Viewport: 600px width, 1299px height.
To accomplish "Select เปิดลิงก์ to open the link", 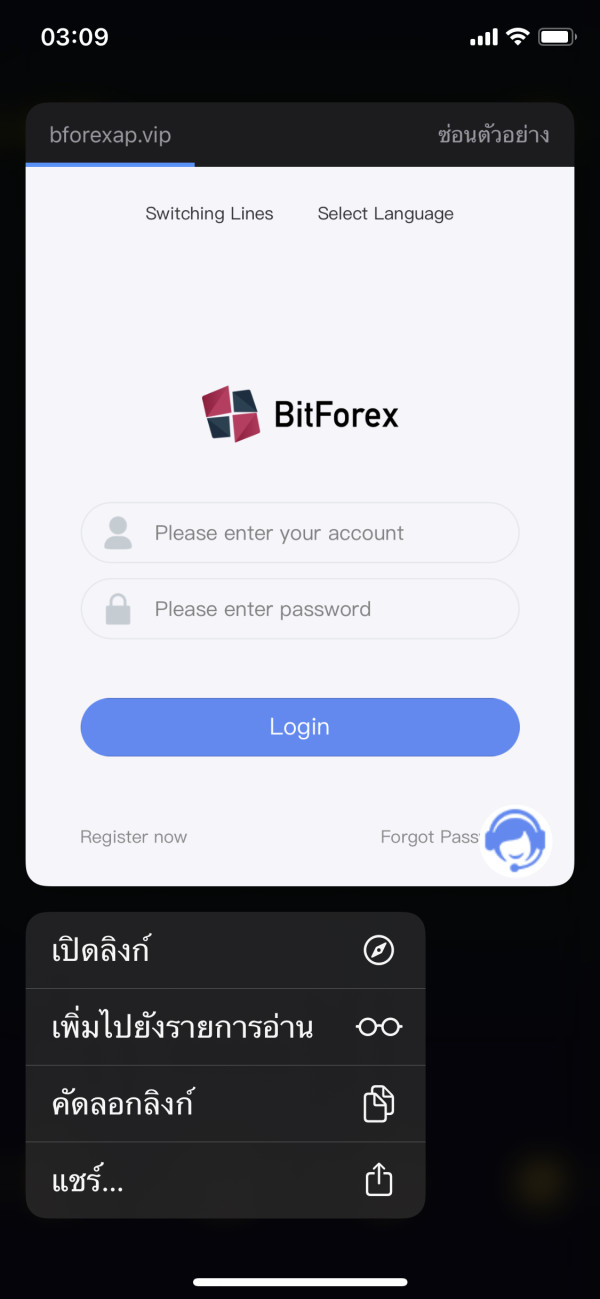I will pos(225,950).
